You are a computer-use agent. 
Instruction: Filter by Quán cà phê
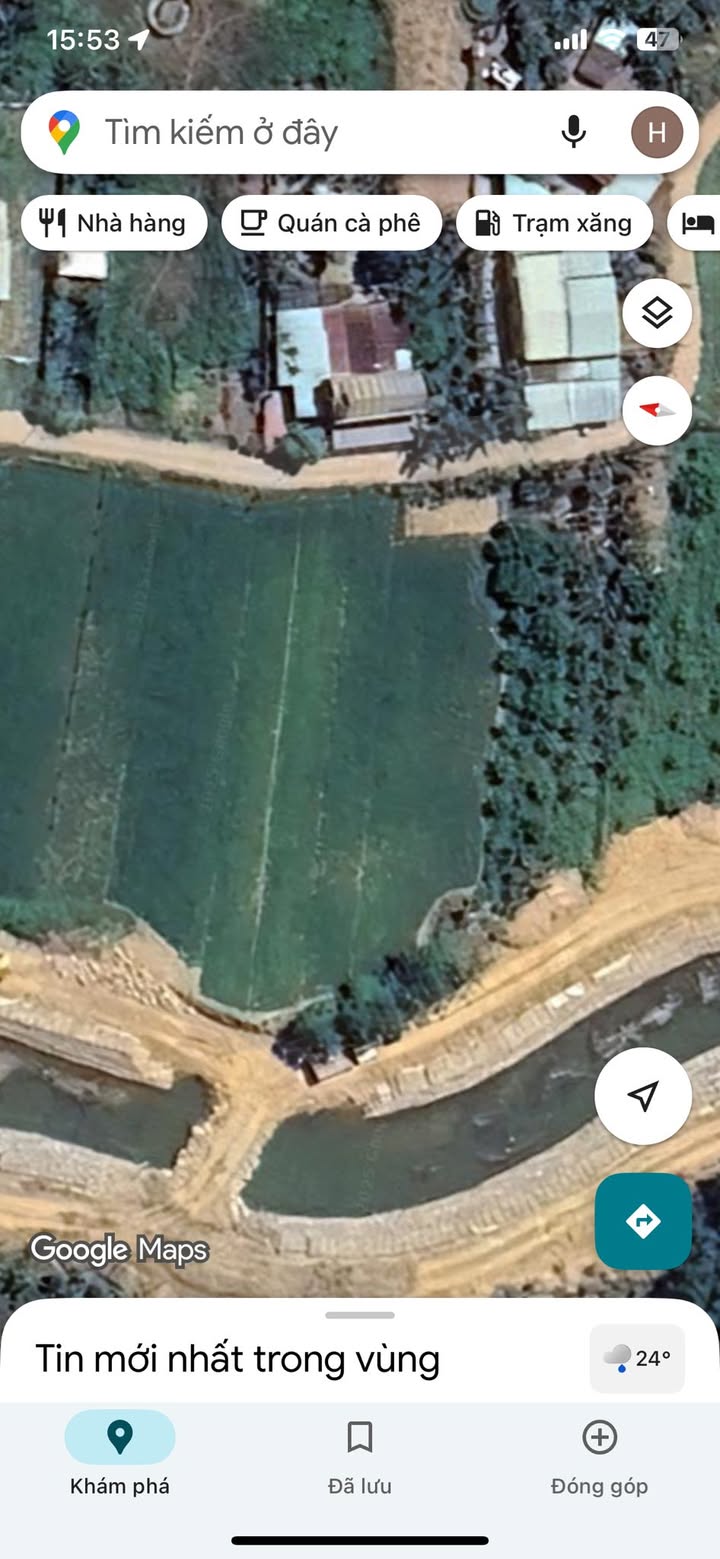(x=331, y=223)
